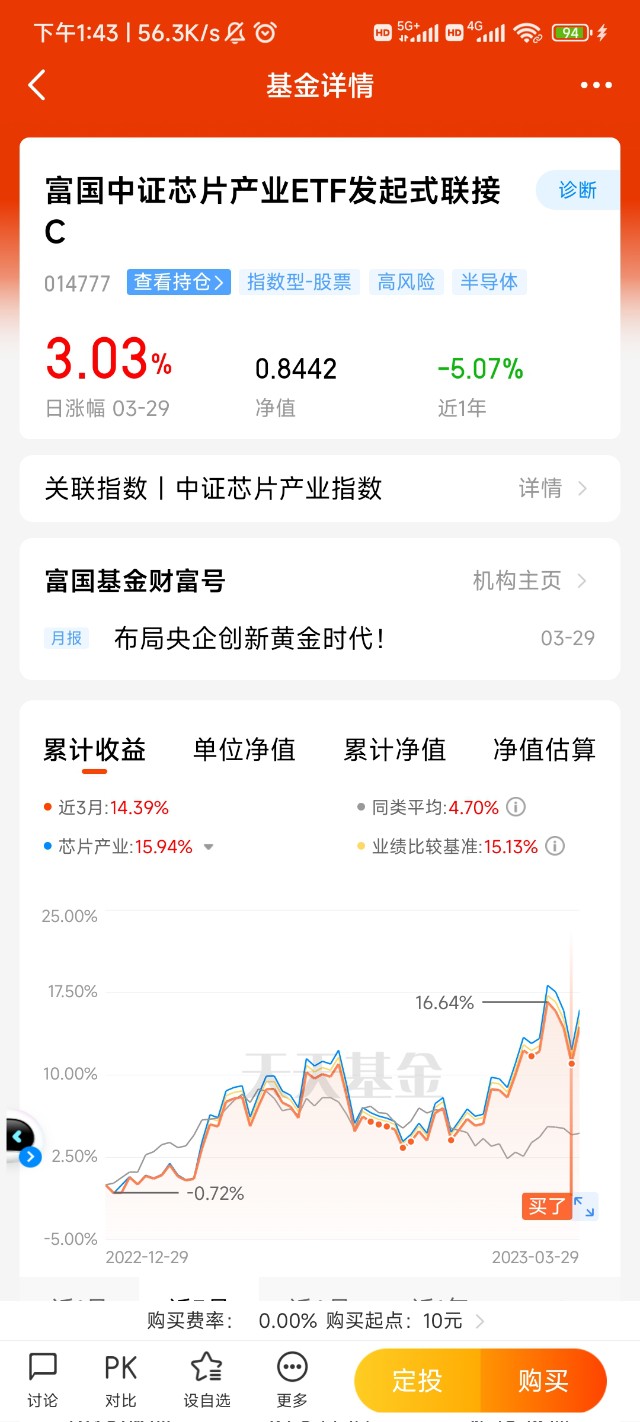Switch to the 单位净值 tab
This screenshot has height=1422, width=640.
point(244,750)
